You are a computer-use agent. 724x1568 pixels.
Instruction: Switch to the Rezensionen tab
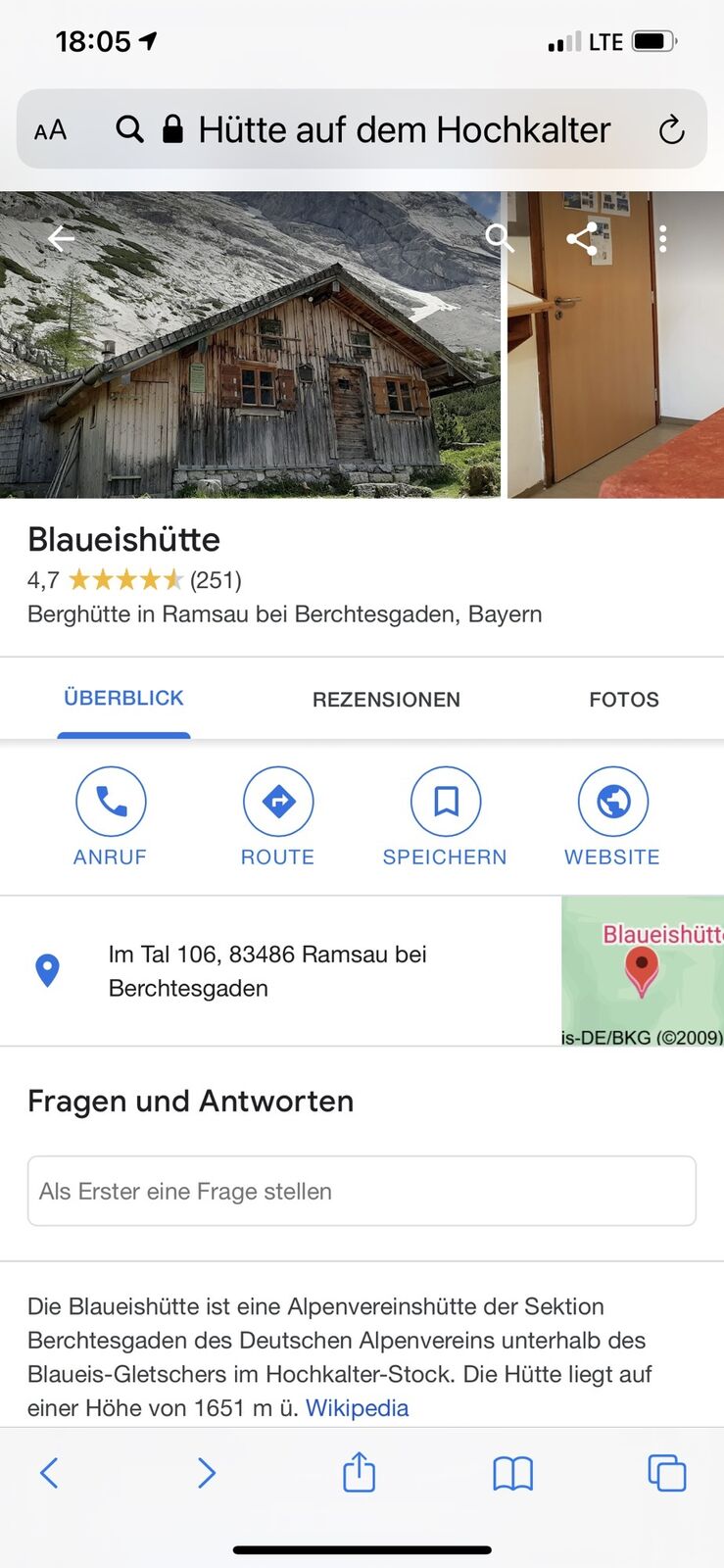pyautogui.click(x=386, y=699)
